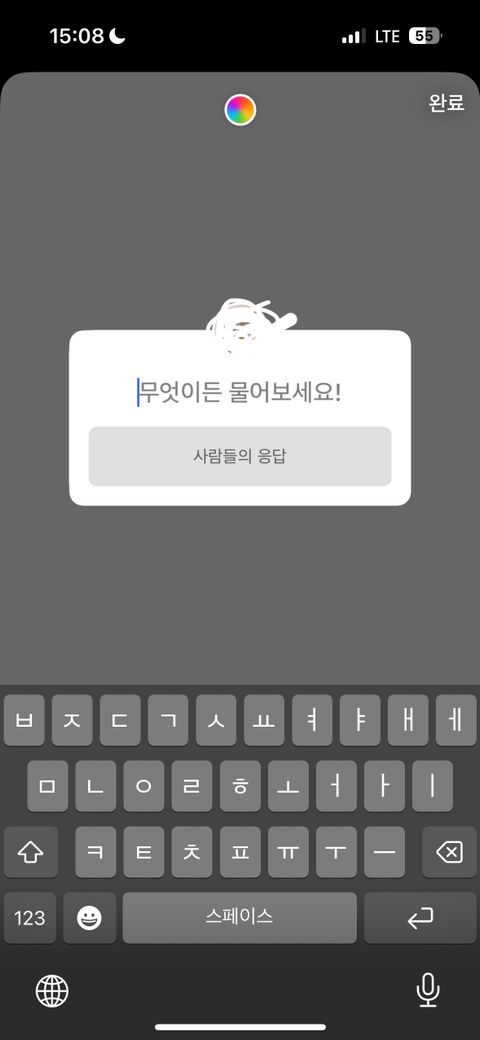Image resolution: width=480 pixels, height=1040 pixels.
Task: Switch keyboard language with globe icon
Action: point(52,992)
